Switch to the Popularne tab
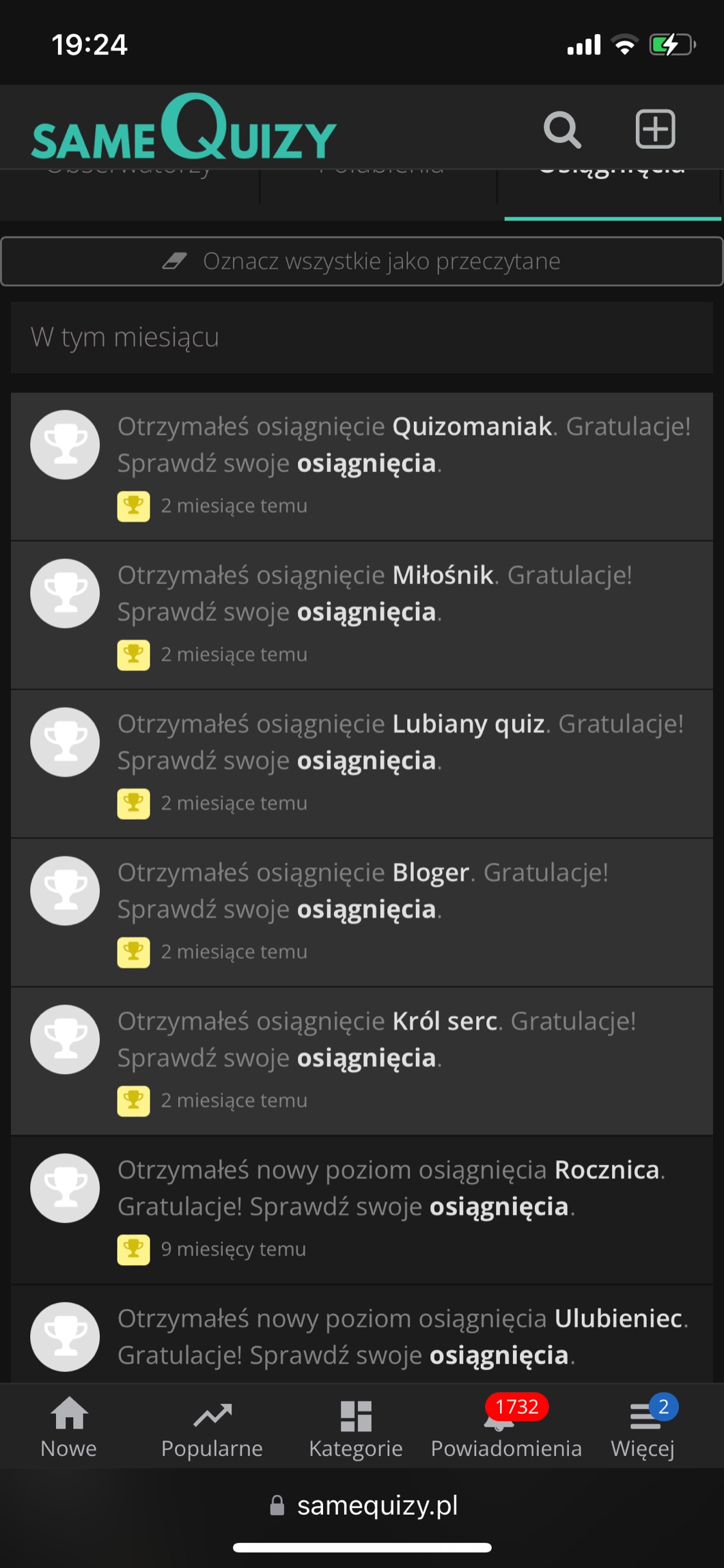Screen dimensions: 724x1568 coord(212,1427)
